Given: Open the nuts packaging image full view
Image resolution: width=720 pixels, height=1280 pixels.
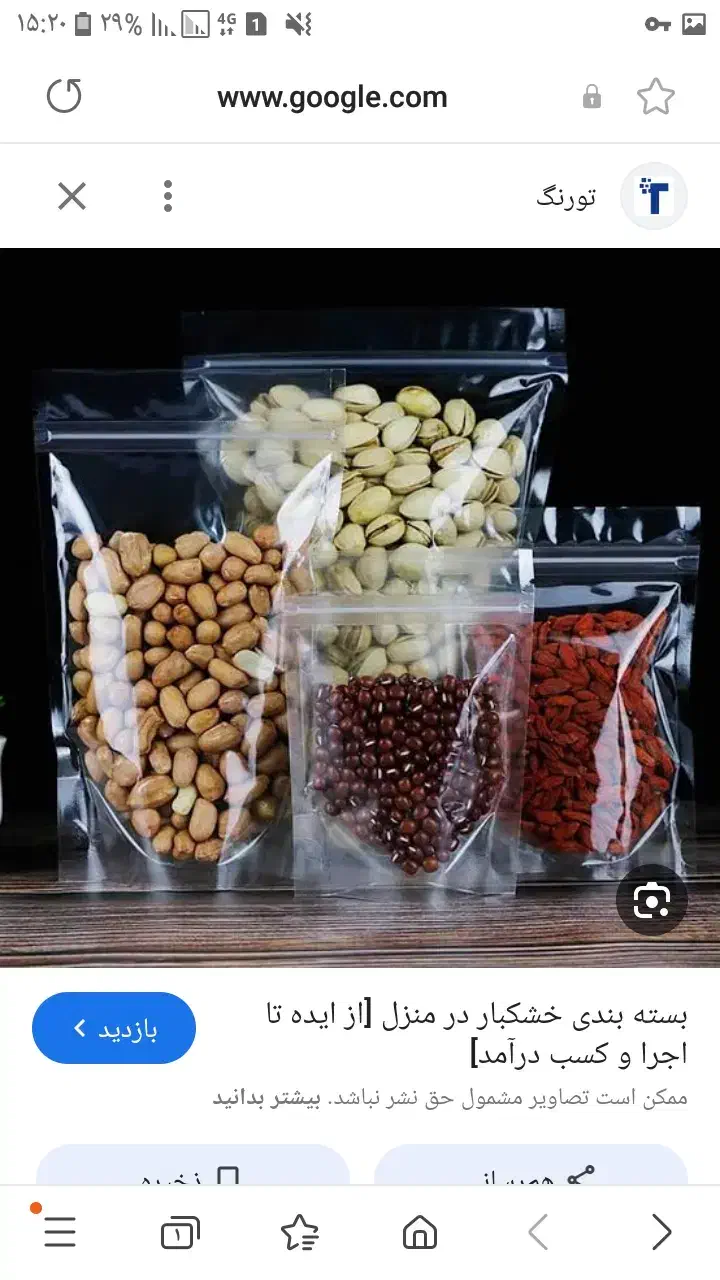Looking at the screenshot, I should [360, 600].
